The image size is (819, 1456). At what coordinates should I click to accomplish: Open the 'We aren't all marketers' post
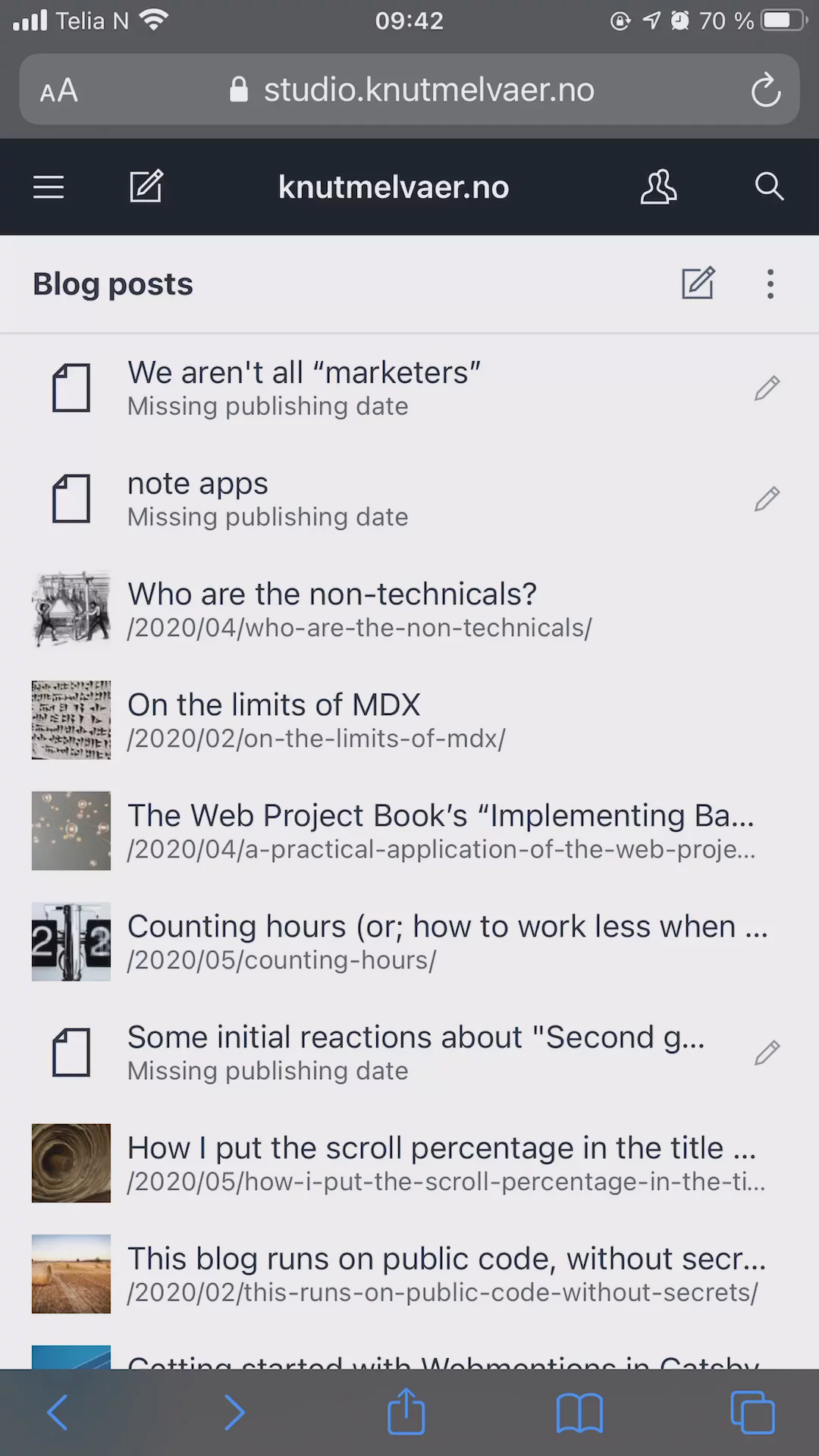pyautogui.click(x=409, y=388)
